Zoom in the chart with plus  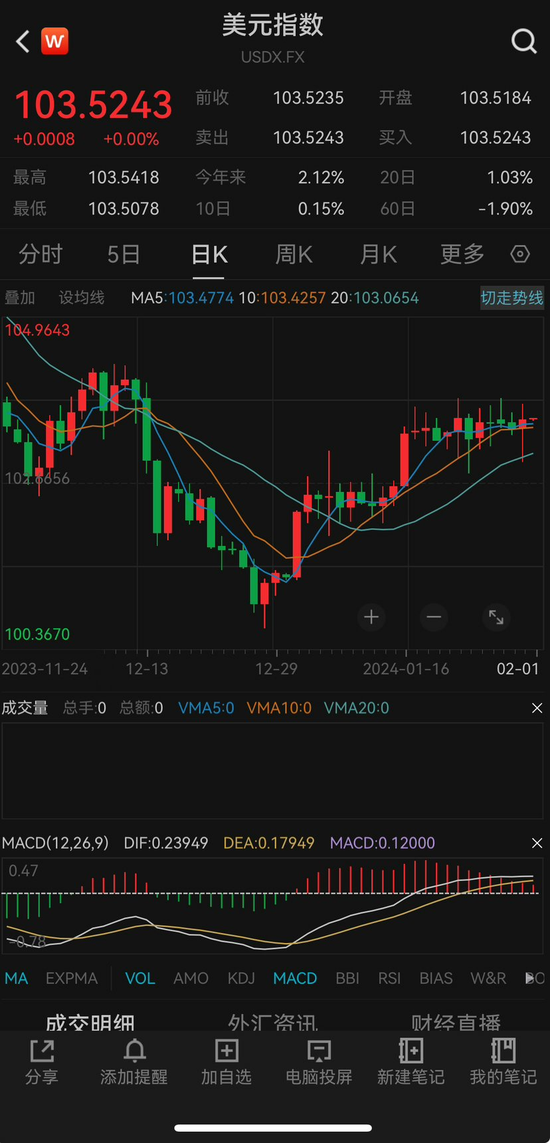pyautogui.click(x=372, y=617)
